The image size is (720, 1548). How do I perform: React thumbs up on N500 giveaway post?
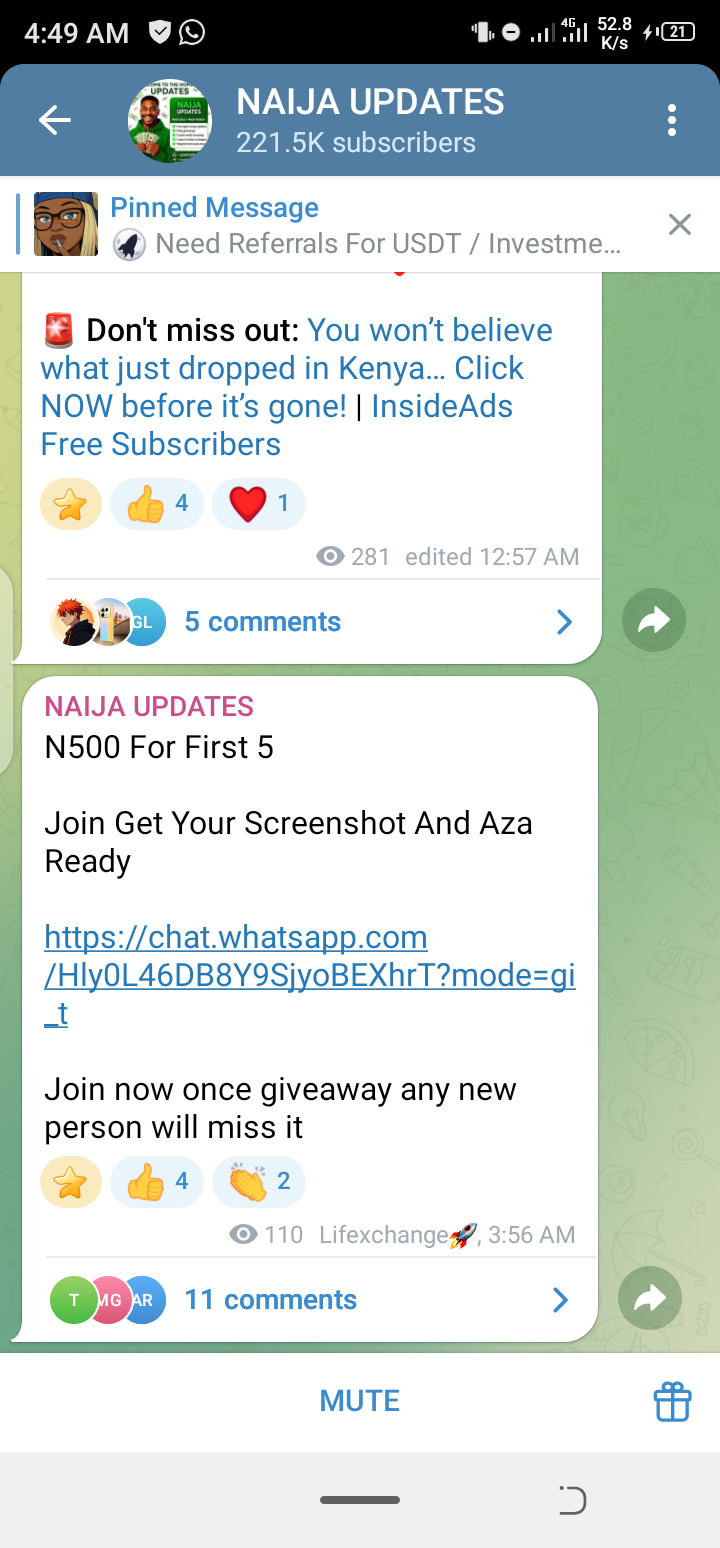(x=157, y=1182)
